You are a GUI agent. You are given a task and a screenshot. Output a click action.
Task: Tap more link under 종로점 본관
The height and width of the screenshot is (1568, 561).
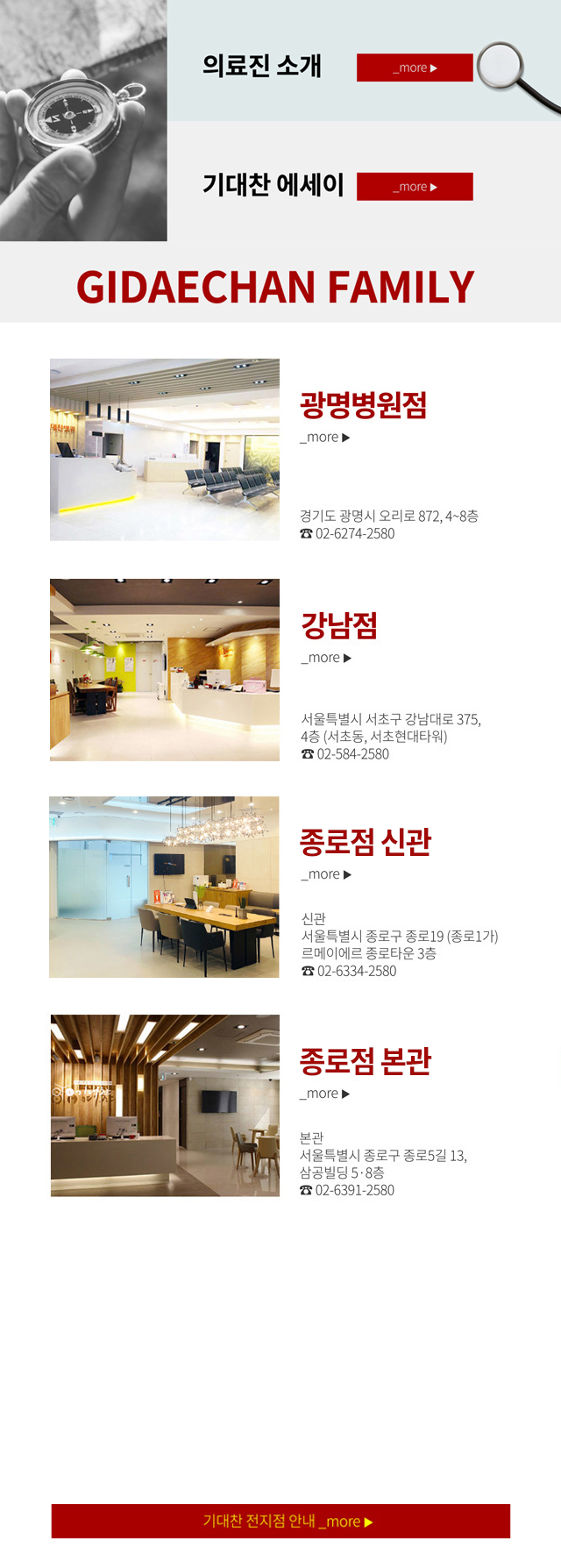pyautogui.click(x=325, y=1094)
